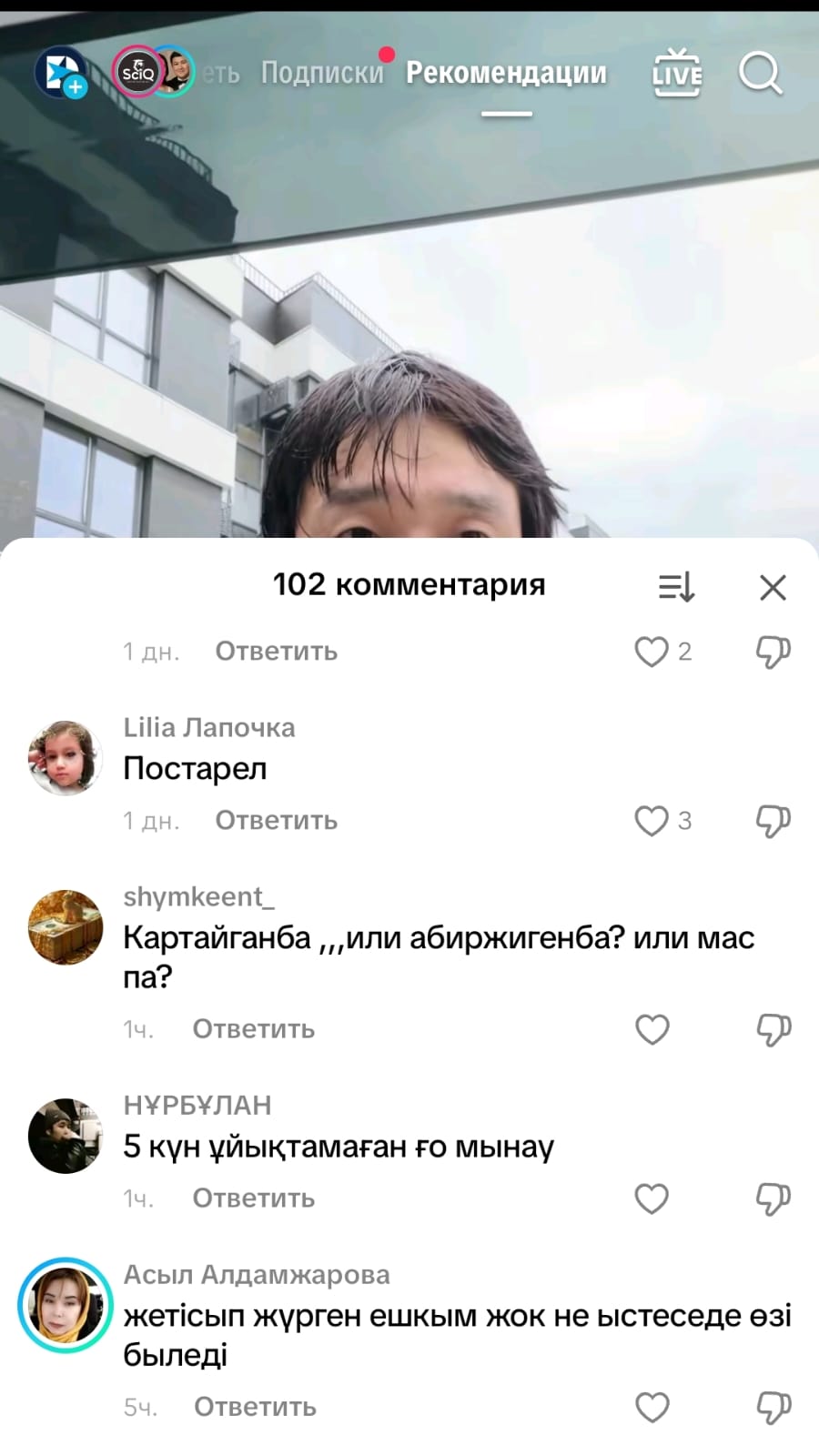This screenshot has height=1456, width=819.
Task: Like НҰРБҰЛАН's comment
Action: pos(652,1198)
